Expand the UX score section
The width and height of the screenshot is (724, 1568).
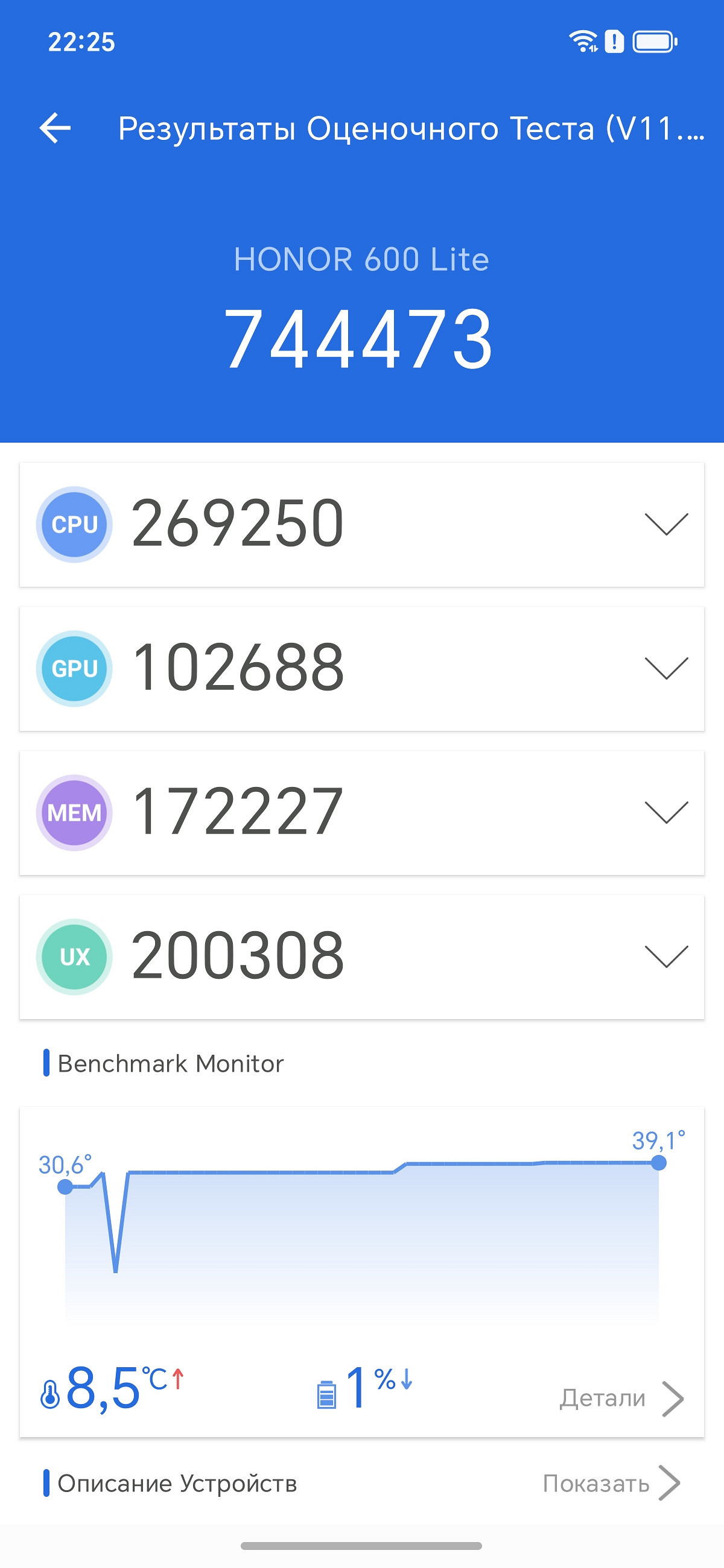coord(665,956)
